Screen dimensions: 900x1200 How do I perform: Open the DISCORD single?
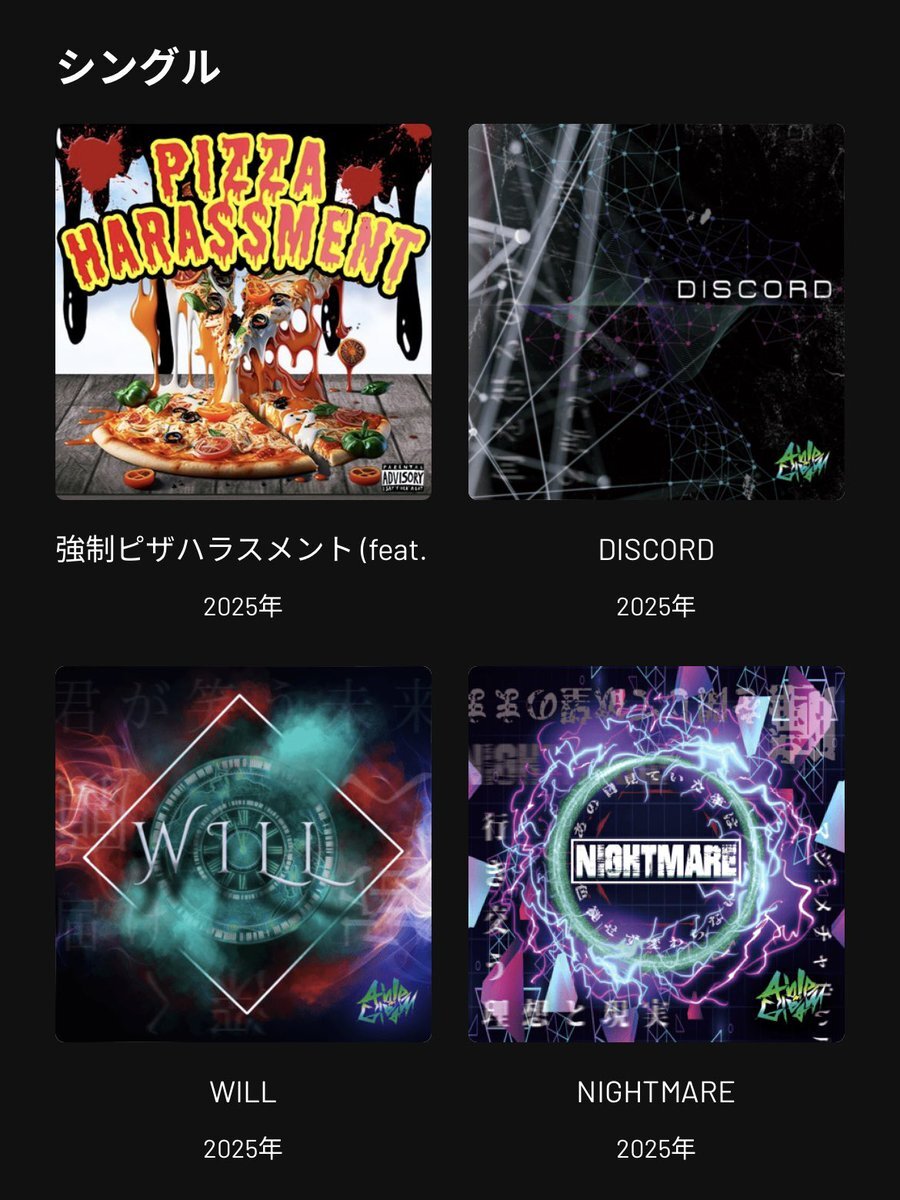(656, 312)
